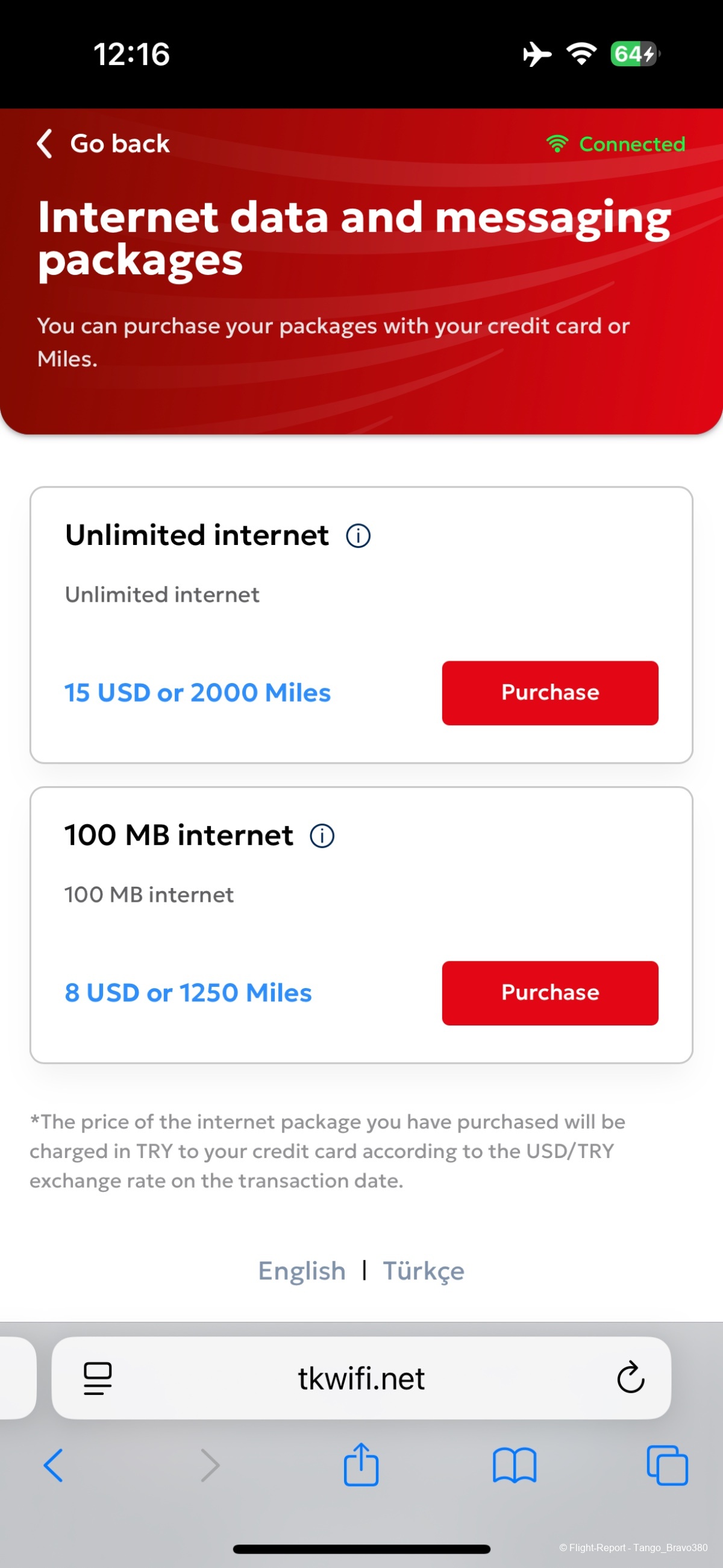Navigate back in Safari
Viewport: 723px width, 1568px height.
tap(54, 1465)
